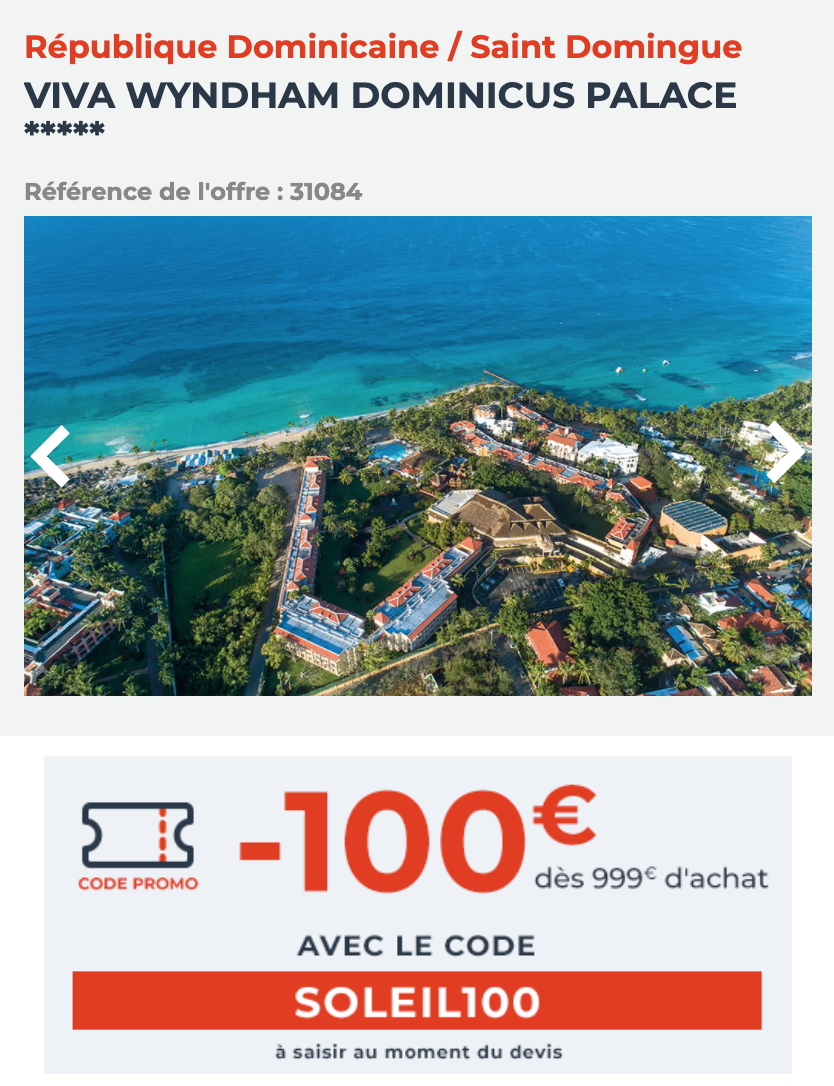Show the previous hotel photo

click(51, 456)
